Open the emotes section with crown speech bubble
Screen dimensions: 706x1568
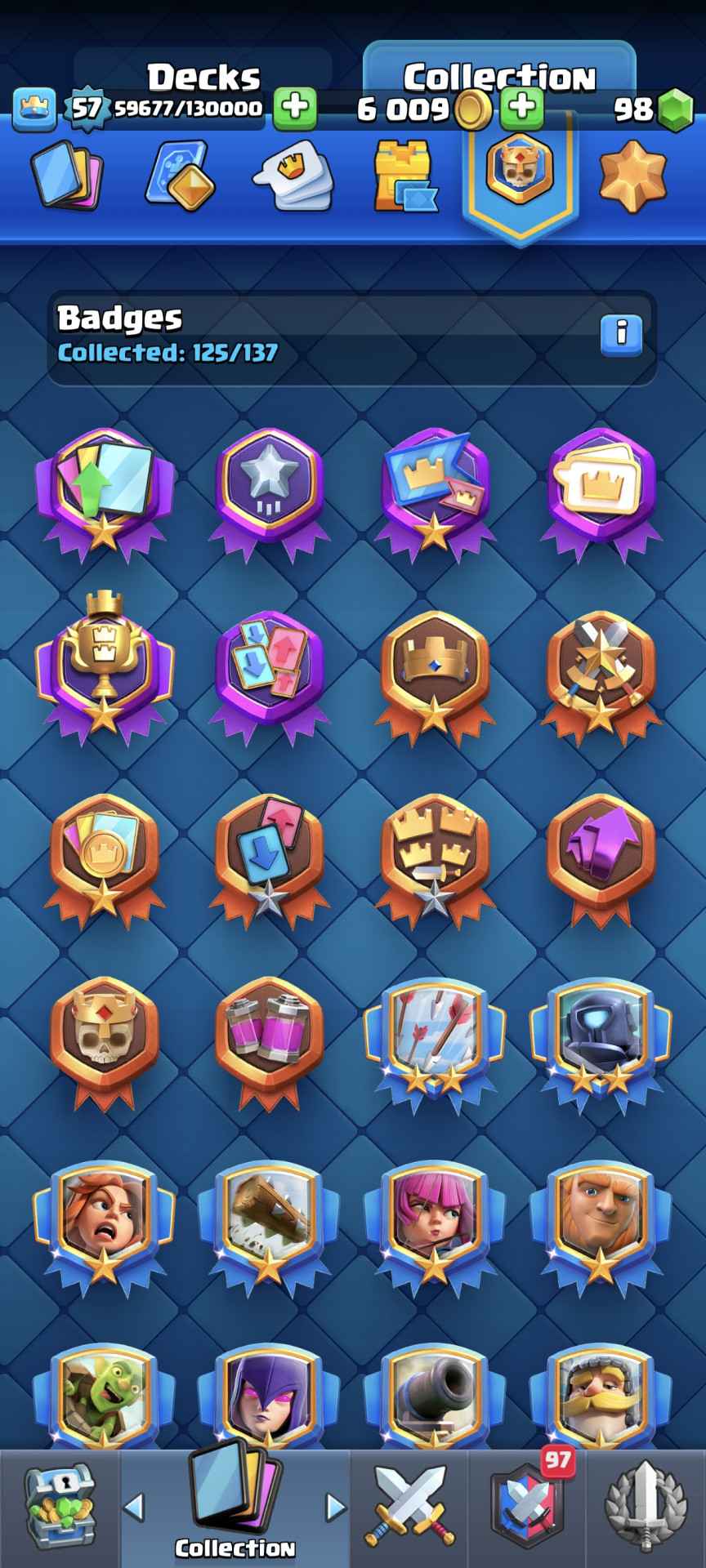click(293, 176)
